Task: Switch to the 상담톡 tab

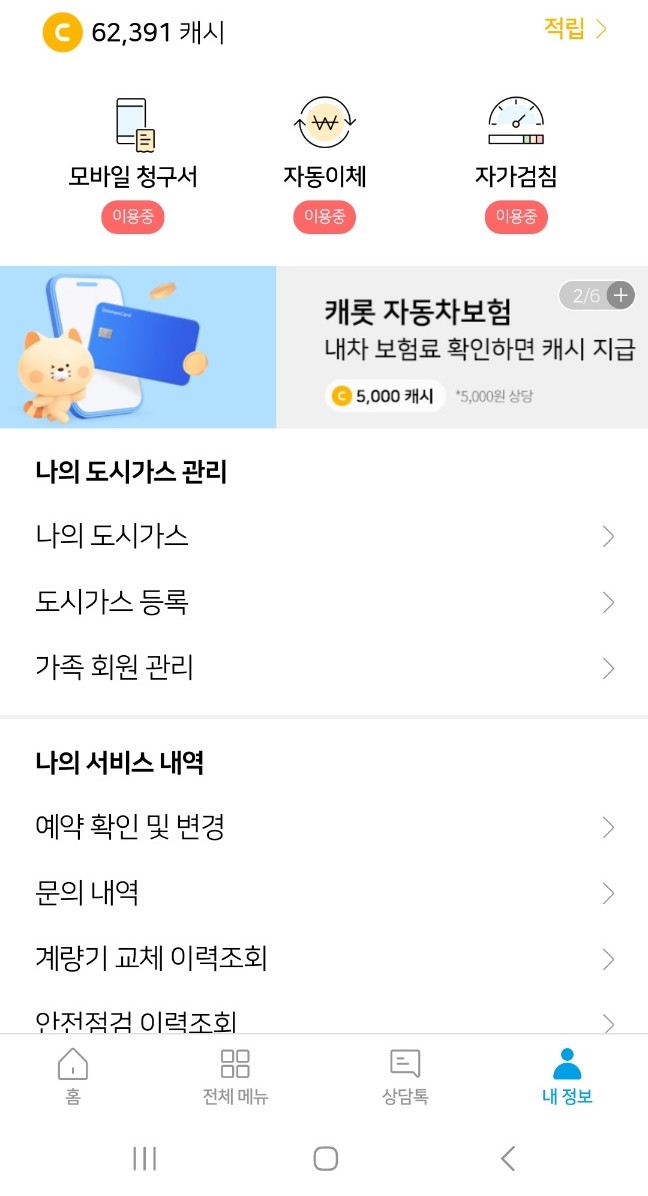Action: tap(405, 1076)
